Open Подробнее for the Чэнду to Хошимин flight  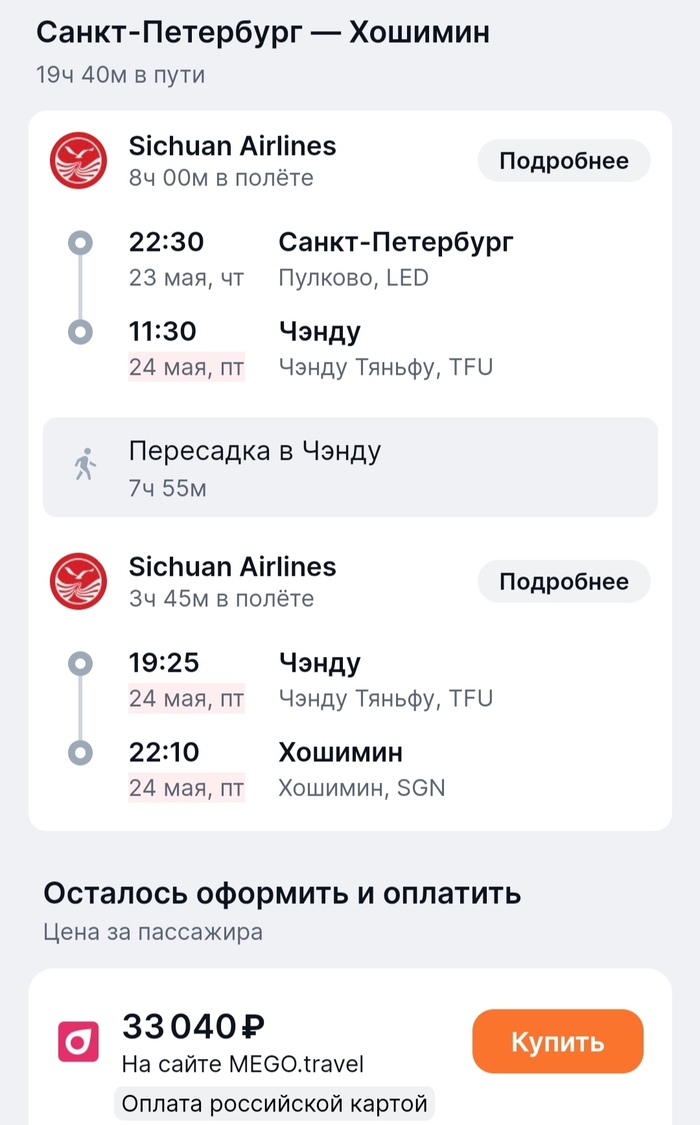(x=563, y=582)
